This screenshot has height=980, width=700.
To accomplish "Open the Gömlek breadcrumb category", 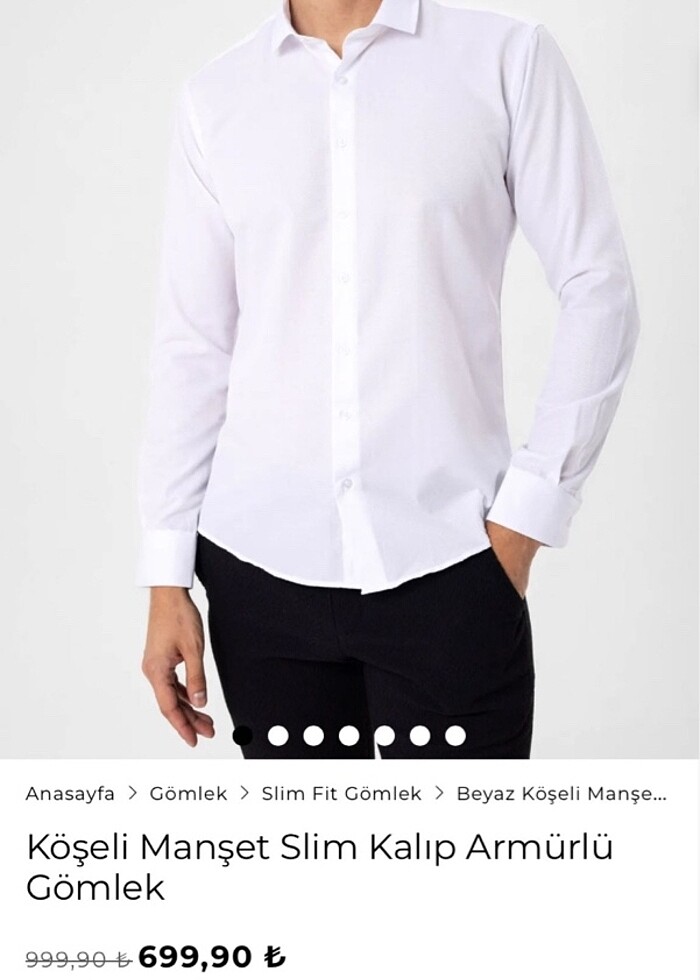I will 188,794.
